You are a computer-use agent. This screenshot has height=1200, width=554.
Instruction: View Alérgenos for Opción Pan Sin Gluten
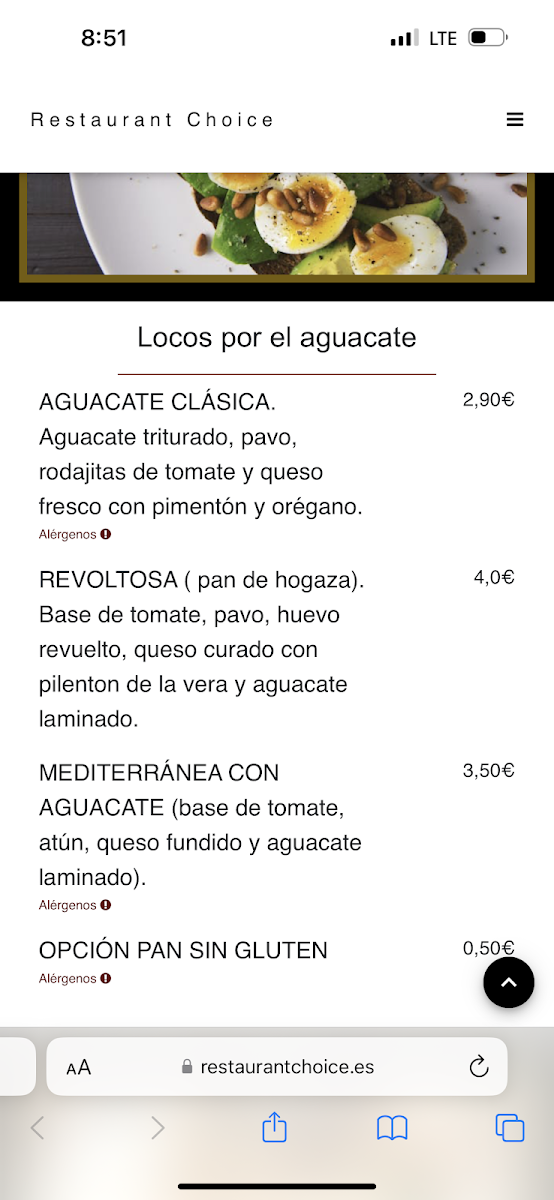click(x=75, y=978)
